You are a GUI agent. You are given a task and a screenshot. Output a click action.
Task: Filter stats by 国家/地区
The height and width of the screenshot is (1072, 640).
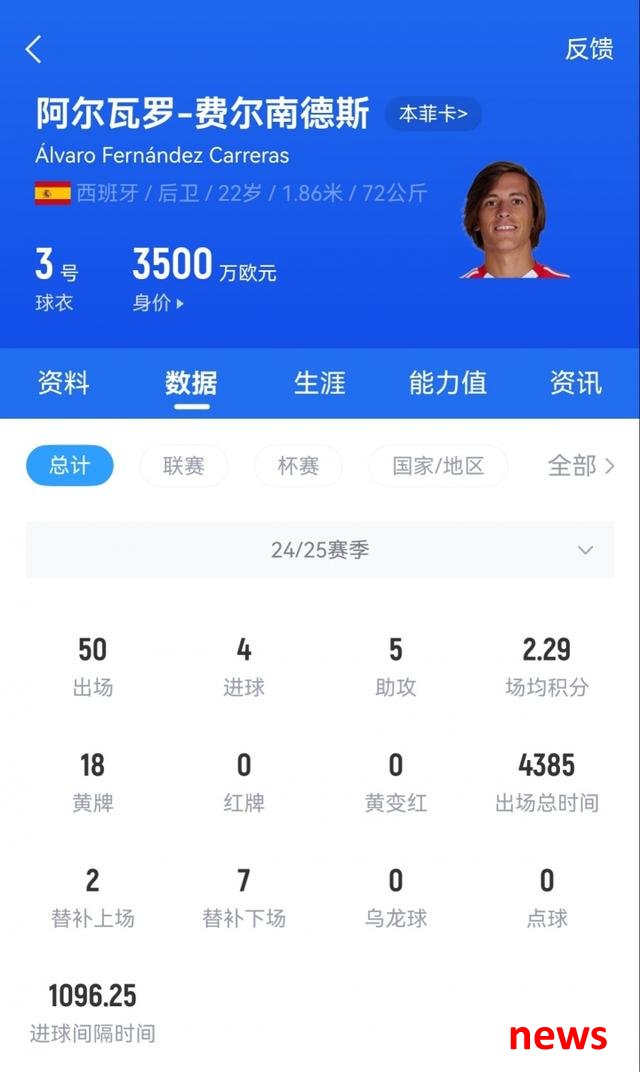click(438, 466)
